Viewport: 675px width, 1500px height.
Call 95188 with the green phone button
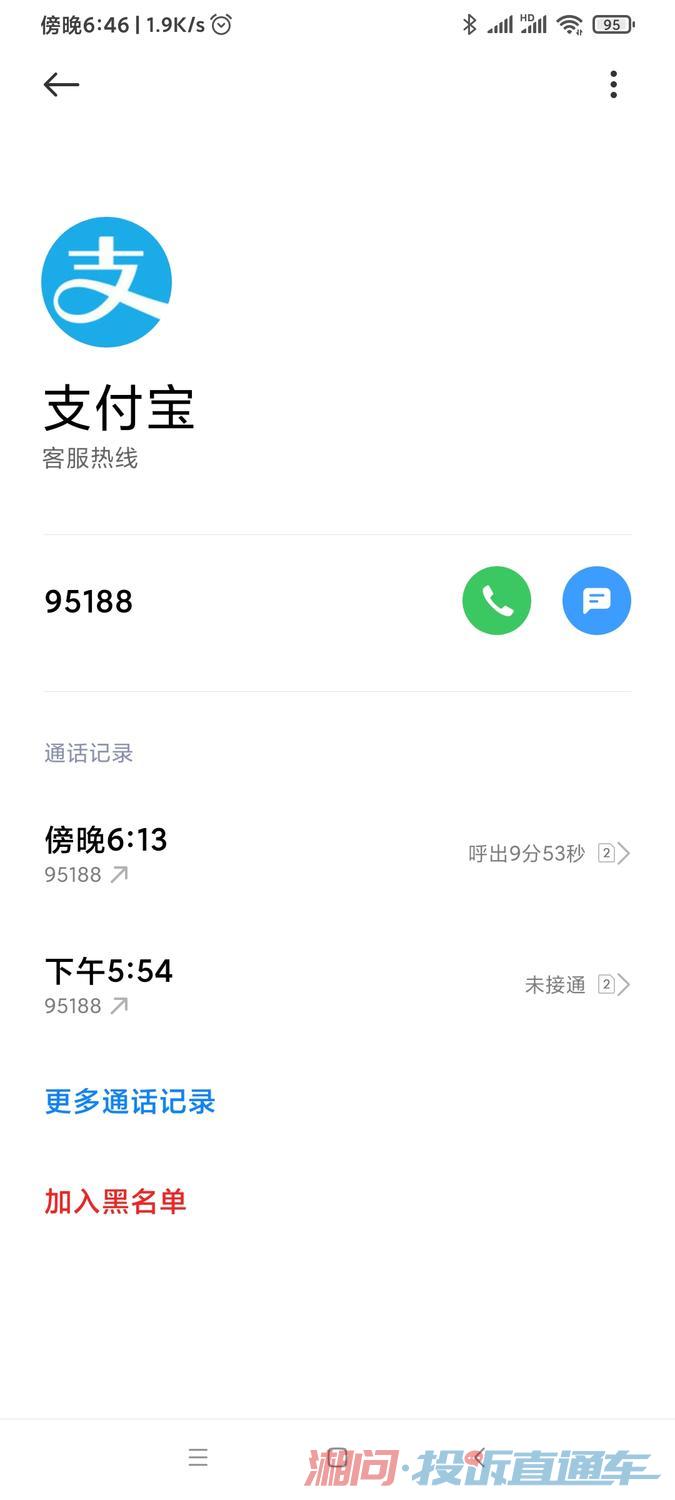tap(497, 601)
